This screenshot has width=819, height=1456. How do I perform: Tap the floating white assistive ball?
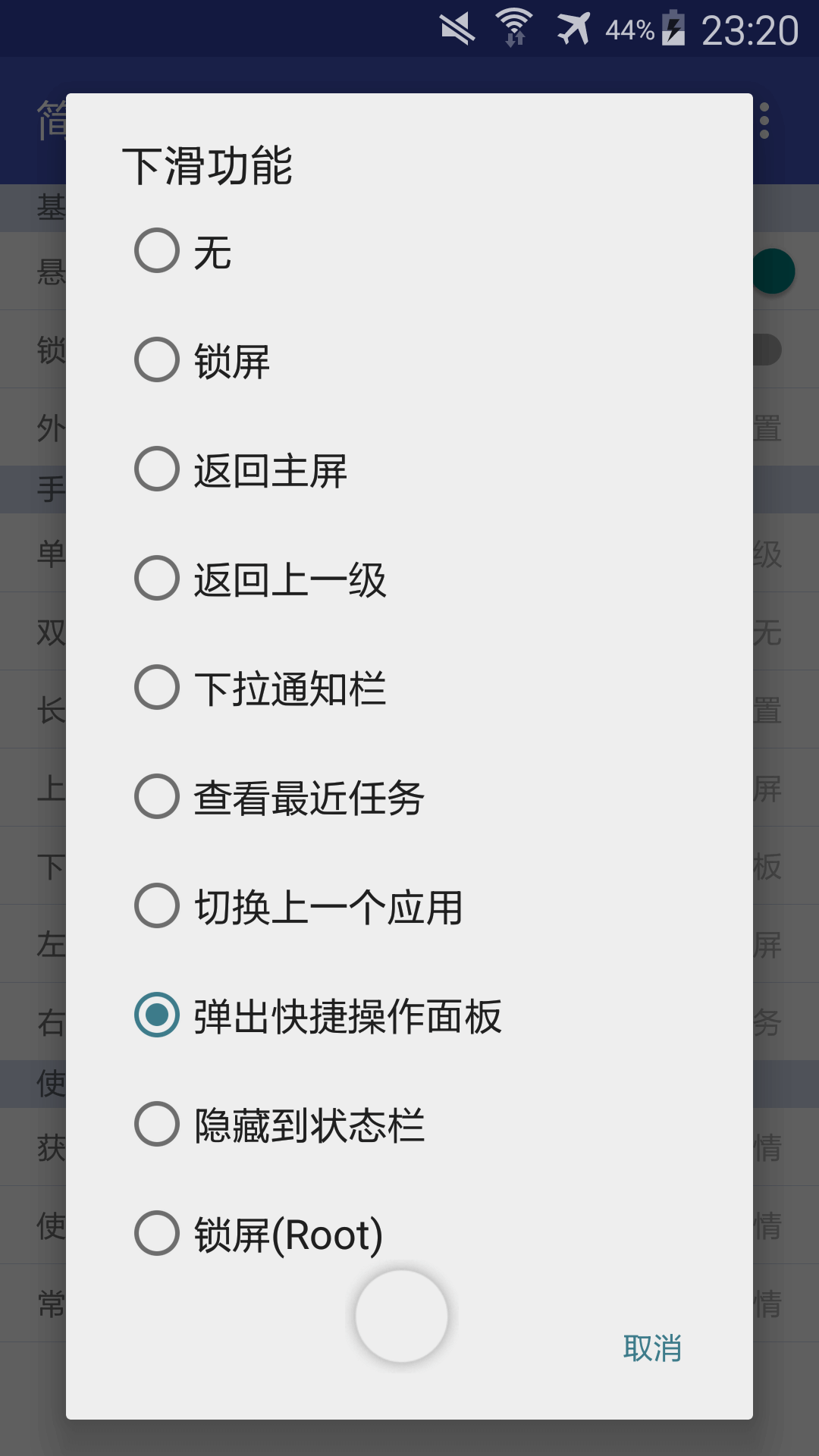tap(402, 1316)
